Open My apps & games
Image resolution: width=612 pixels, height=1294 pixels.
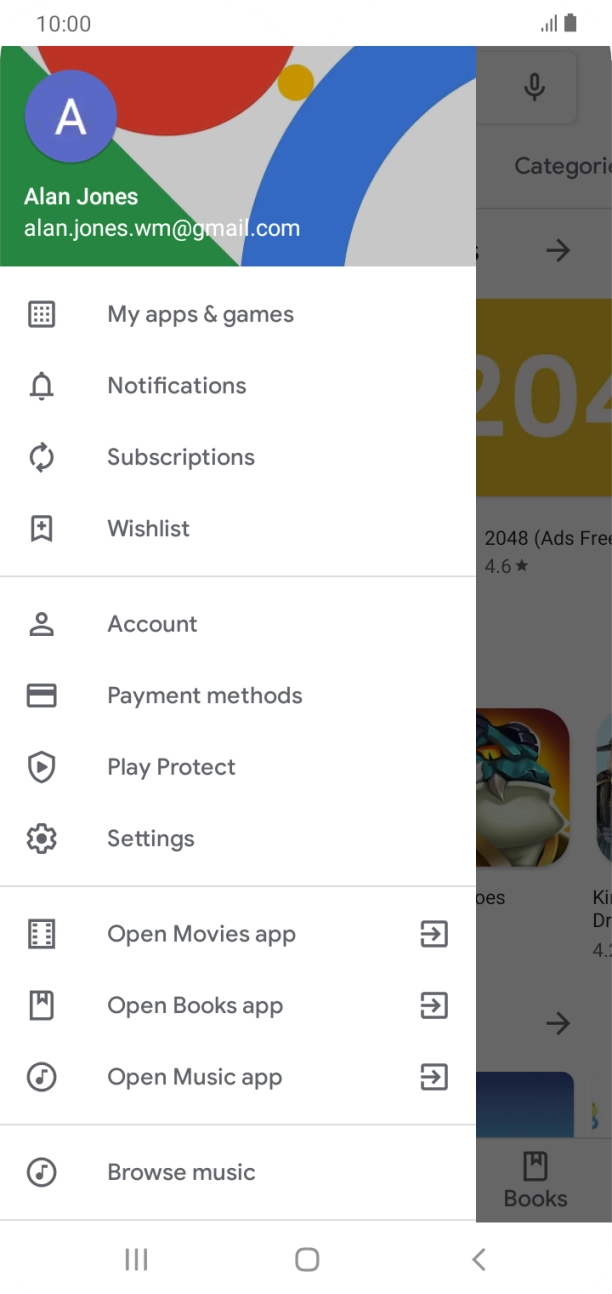click(x=200, y=314)
